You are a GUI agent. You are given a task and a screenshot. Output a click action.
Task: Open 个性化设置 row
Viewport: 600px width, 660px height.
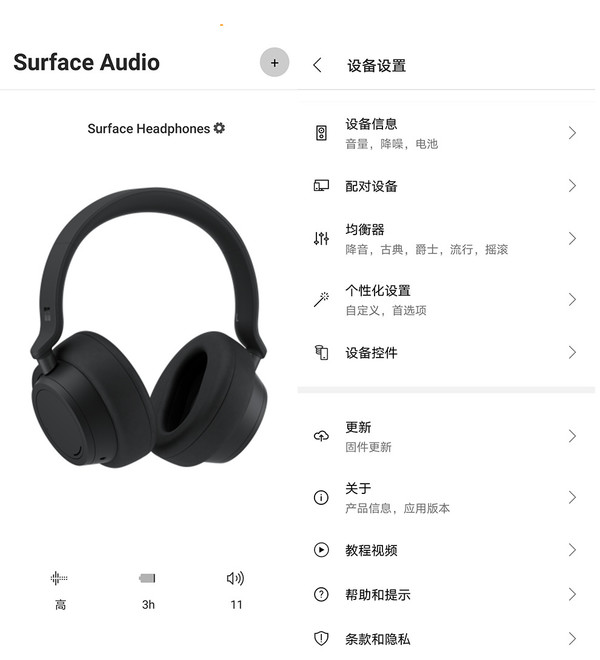pos(445,300)
